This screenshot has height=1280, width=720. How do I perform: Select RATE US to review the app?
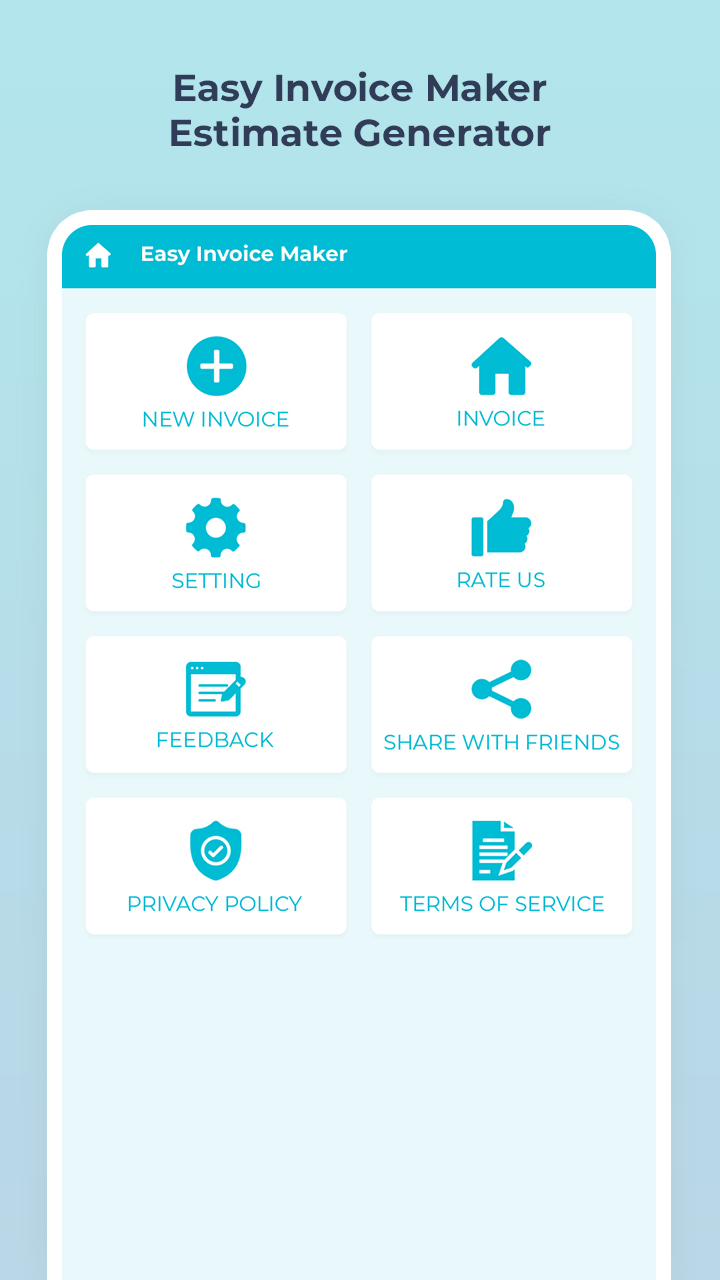coord(501,543)
